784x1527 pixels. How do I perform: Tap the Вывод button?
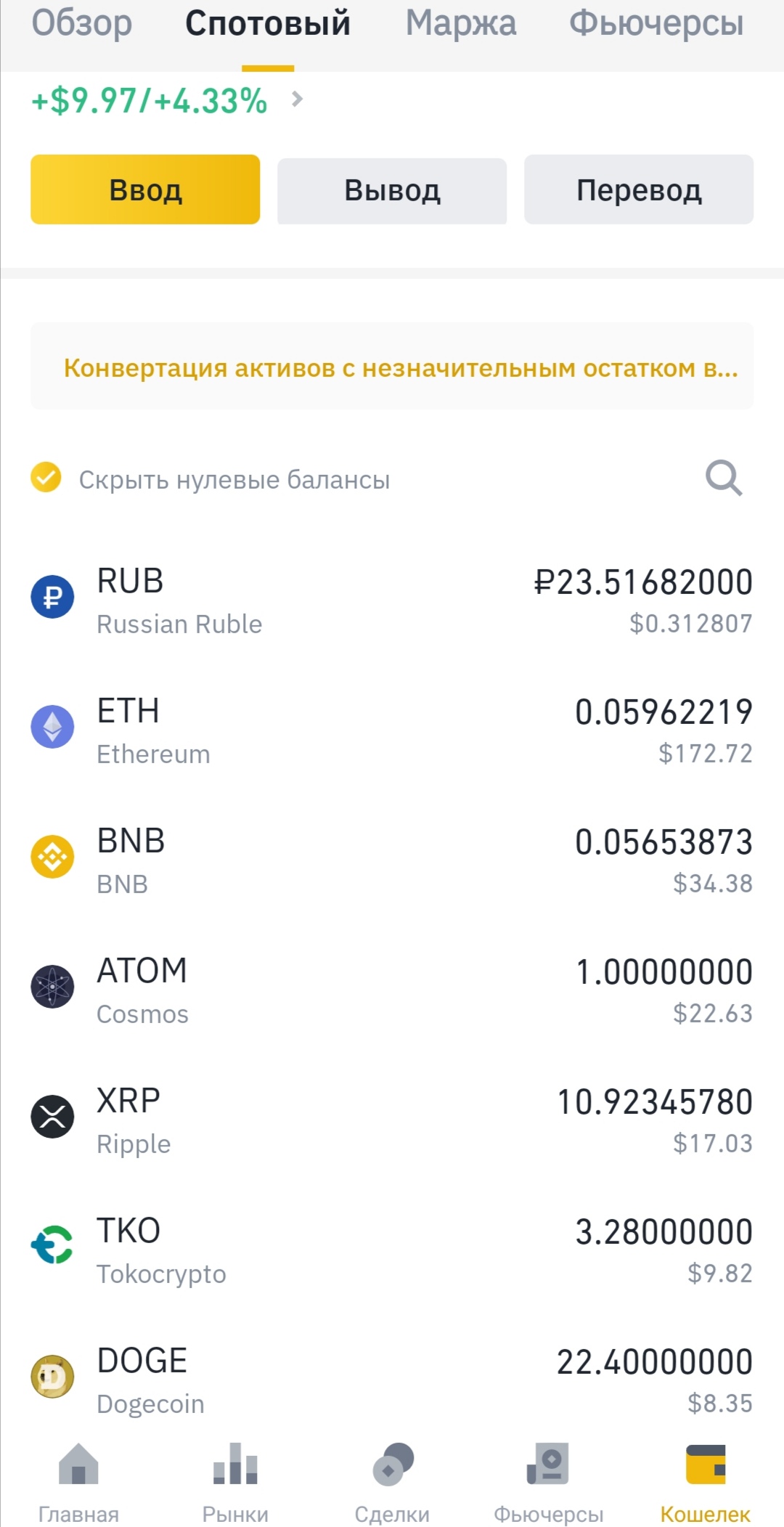point(392,190)
